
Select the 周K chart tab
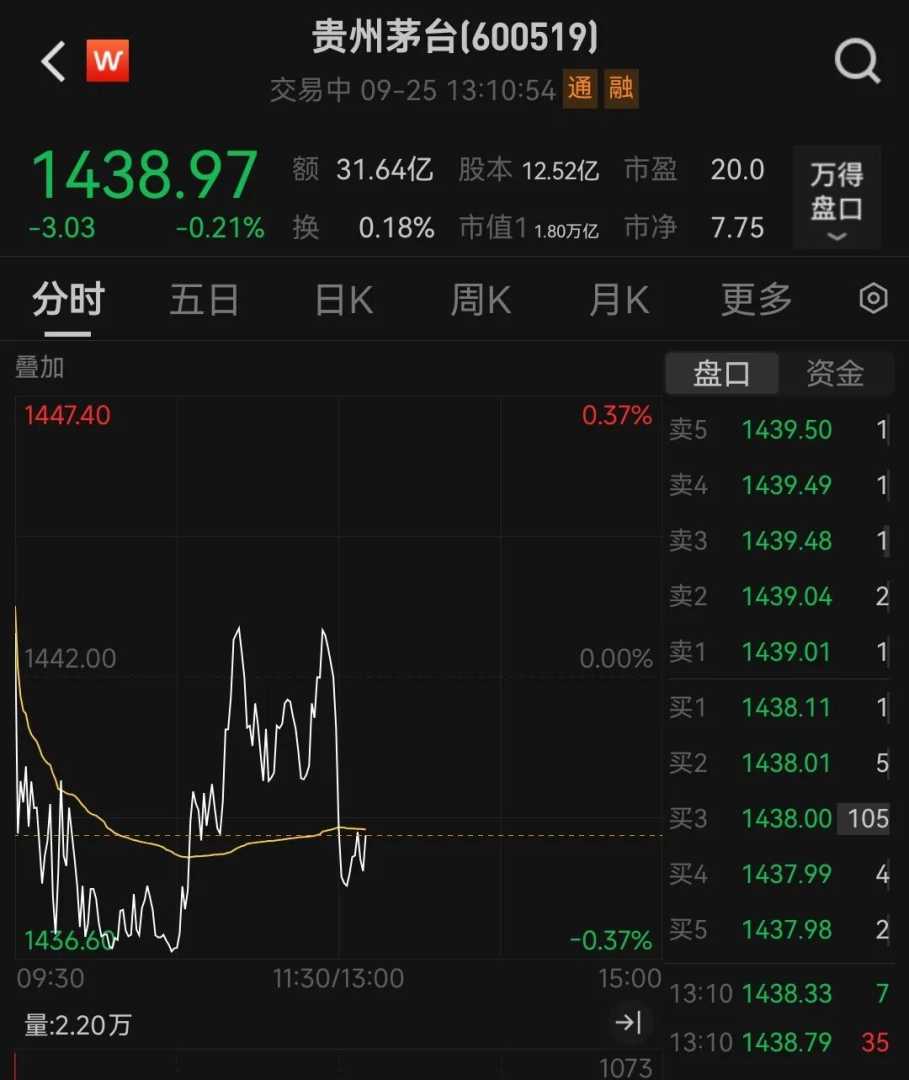point(481,300)
